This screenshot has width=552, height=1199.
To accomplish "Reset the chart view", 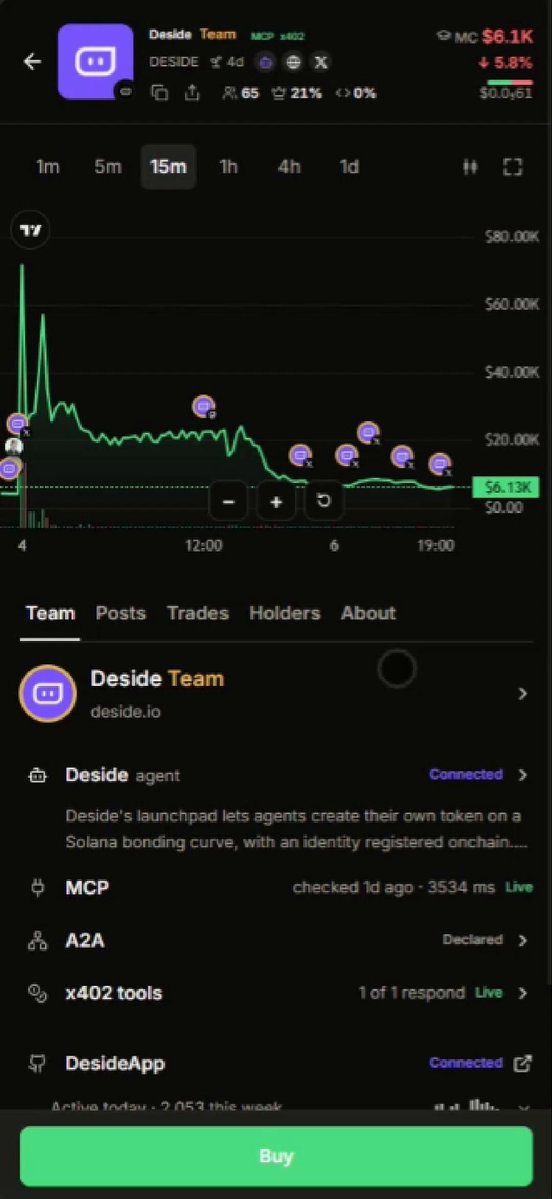I will (323, 502).
